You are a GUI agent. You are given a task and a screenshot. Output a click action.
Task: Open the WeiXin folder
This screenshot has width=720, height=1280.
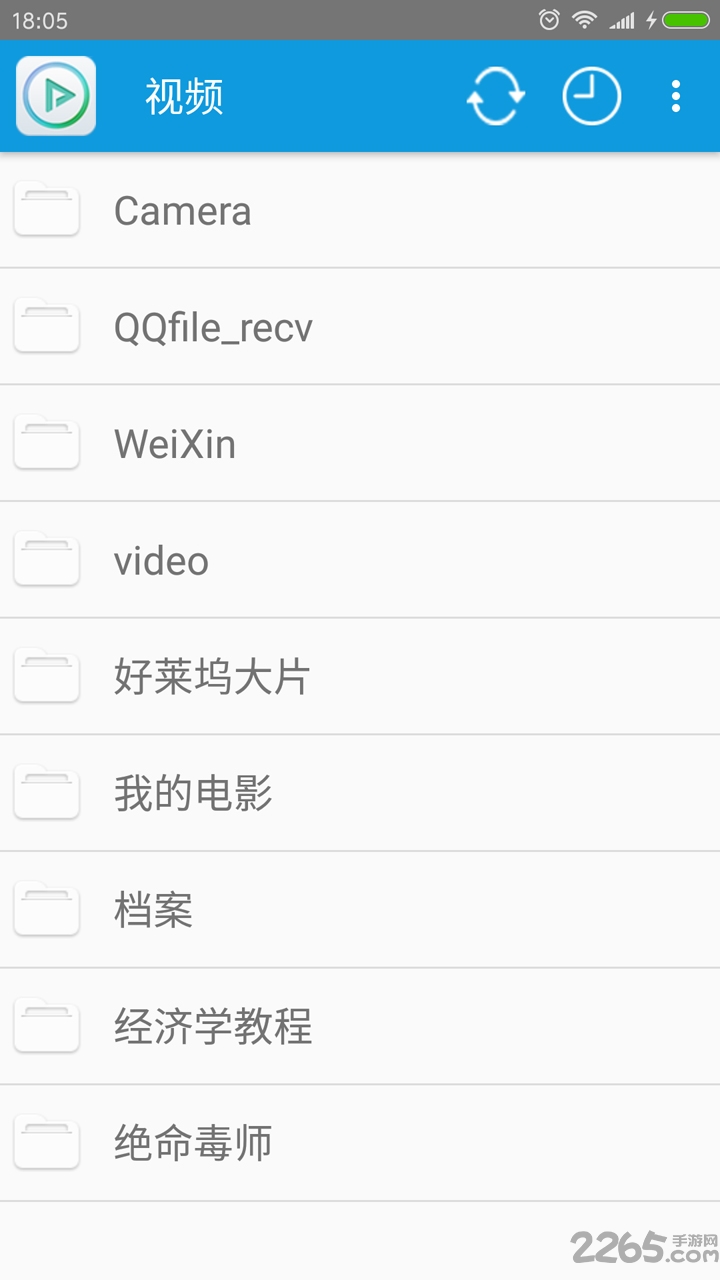pyautogui.click(x=176, y=443)
